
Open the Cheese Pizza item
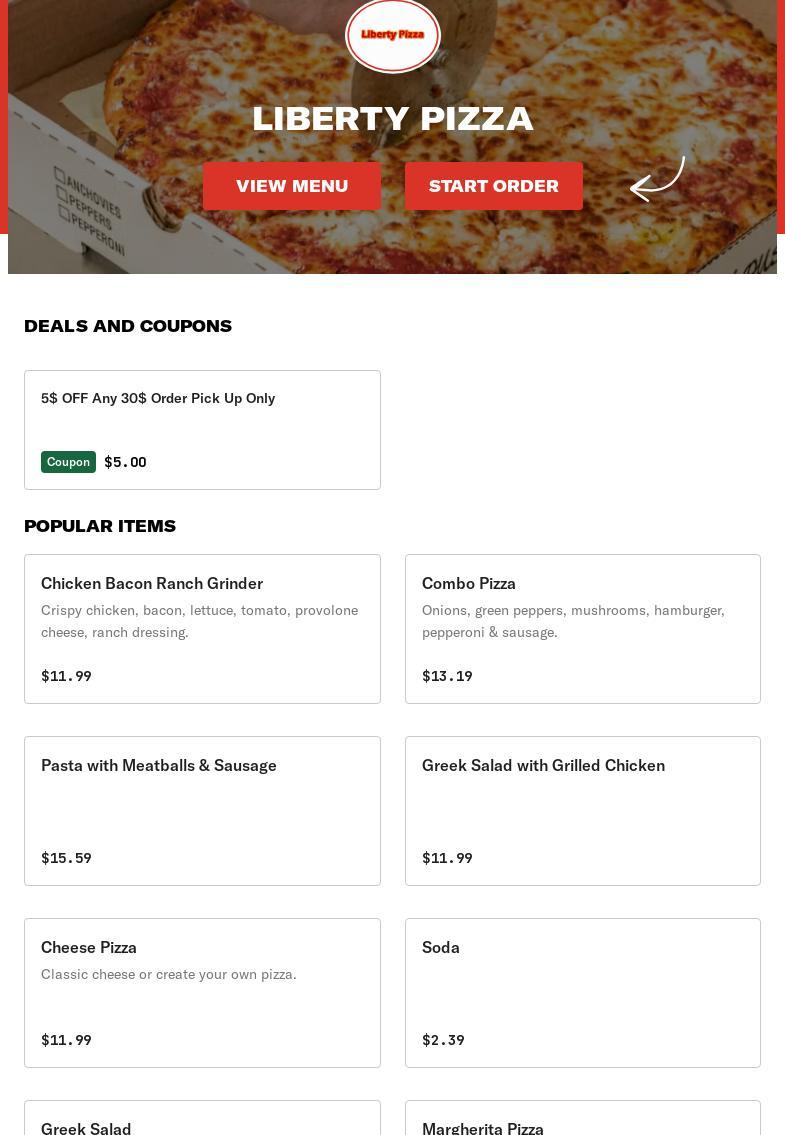coord(202,992)
